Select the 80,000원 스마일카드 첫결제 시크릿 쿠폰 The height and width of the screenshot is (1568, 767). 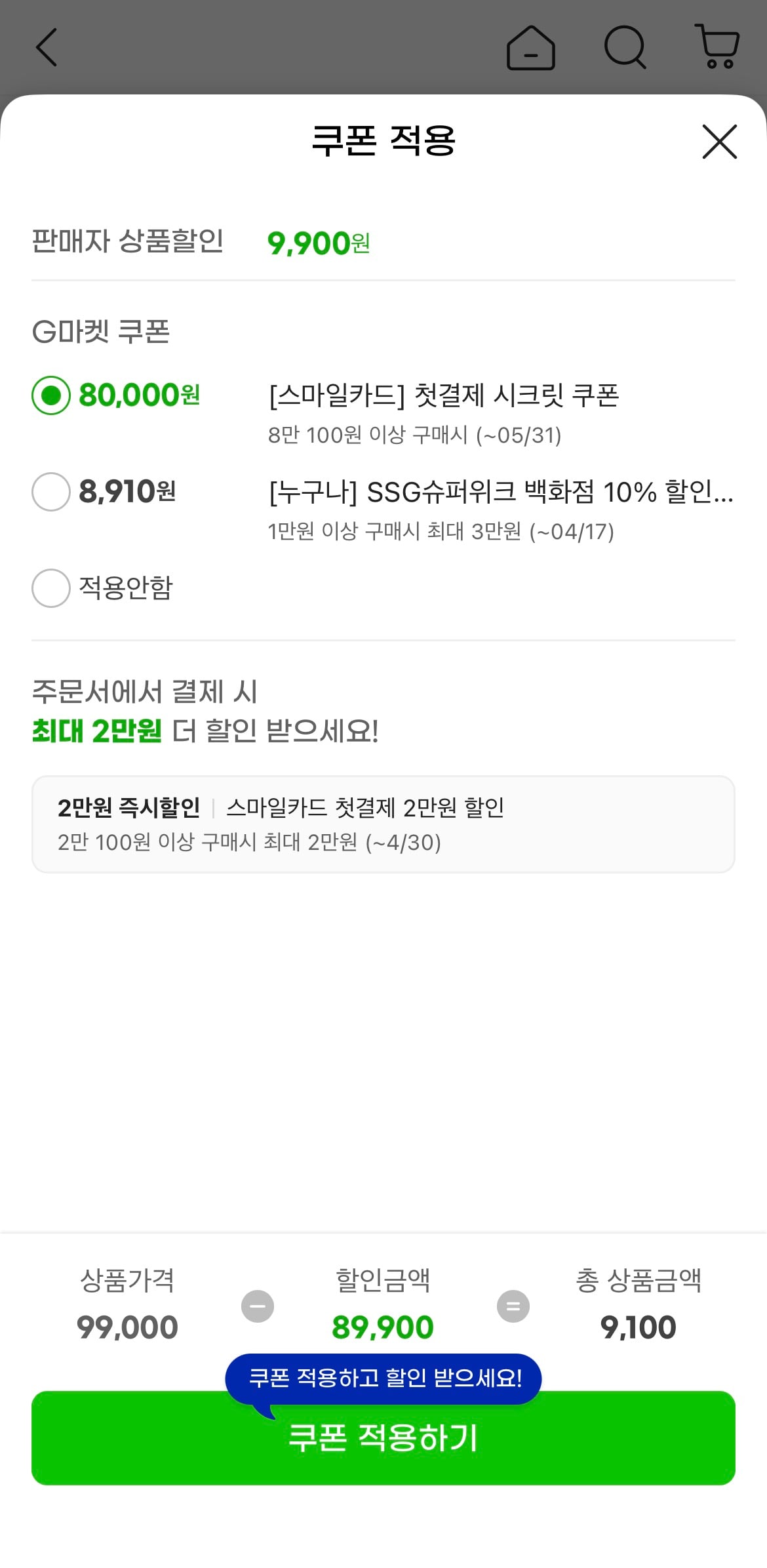pyautogui.click(x=50, y=395)
